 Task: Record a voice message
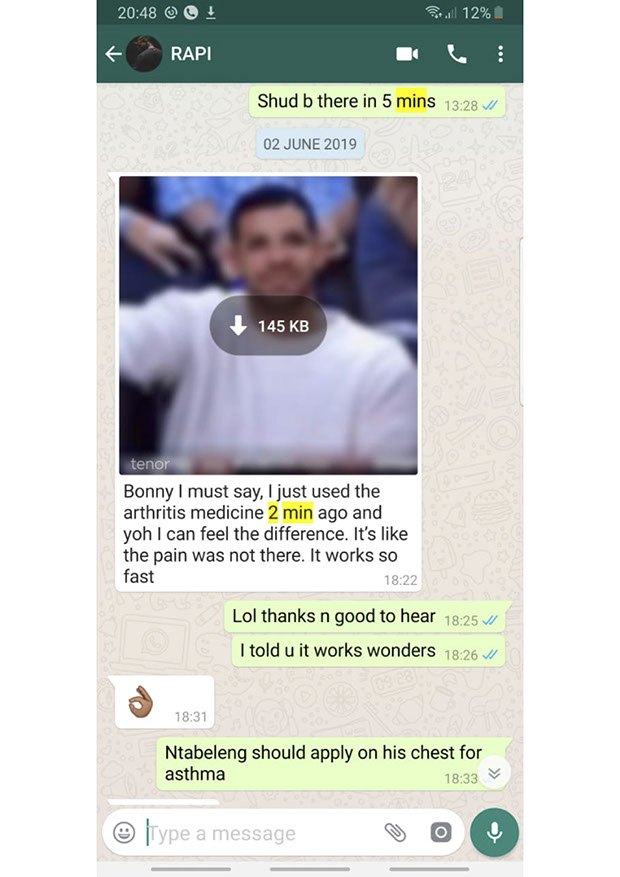pyautogui.click(x=494, y=832)
